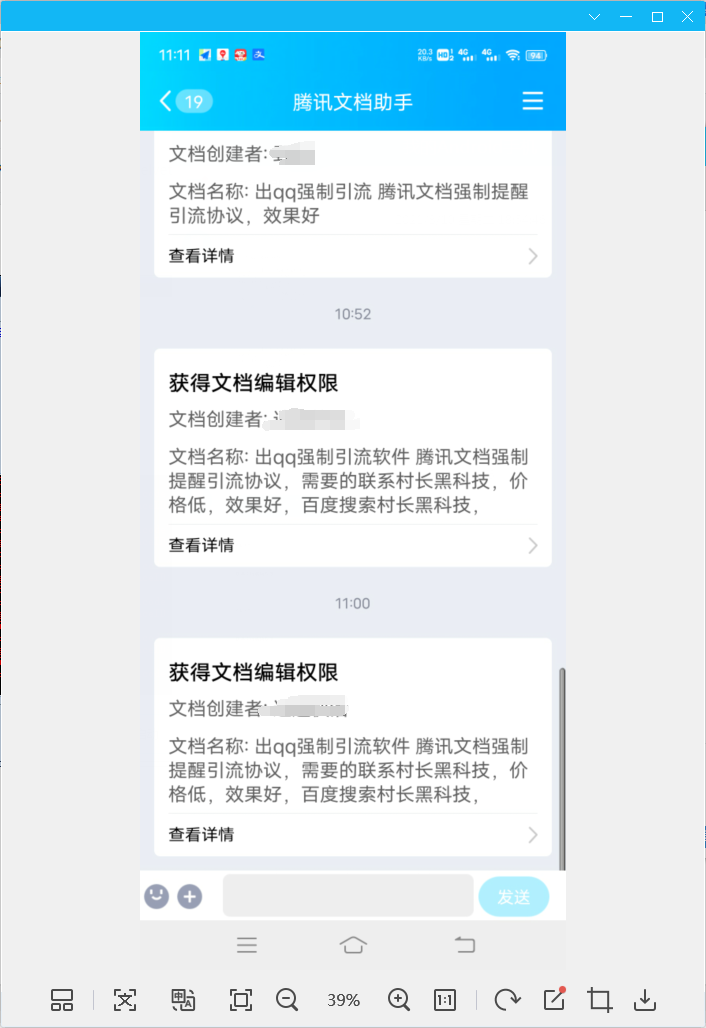
Task: Close the image viewer window
Action: click(688, 17)
